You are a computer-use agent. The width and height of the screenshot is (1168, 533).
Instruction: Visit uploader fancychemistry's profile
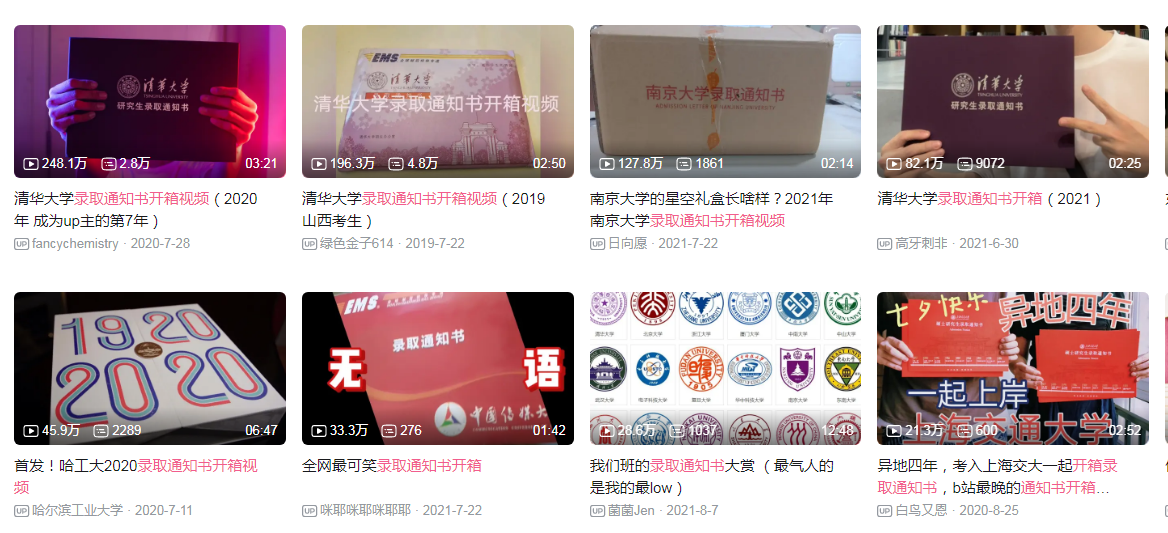75,243
